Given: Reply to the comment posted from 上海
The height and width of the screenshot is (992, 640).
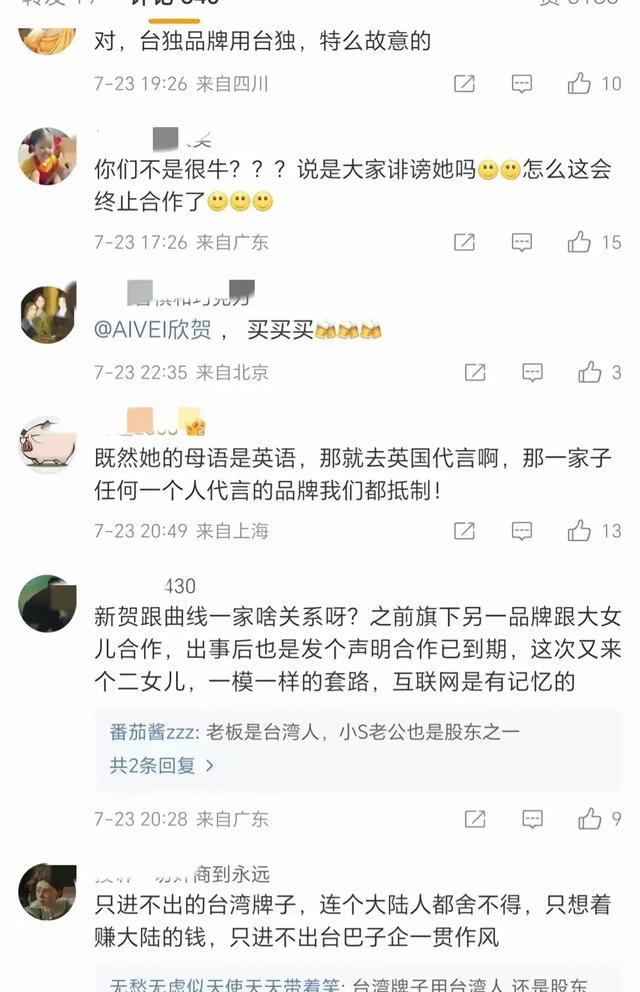Looking at the screenshot, I should 521,531.
